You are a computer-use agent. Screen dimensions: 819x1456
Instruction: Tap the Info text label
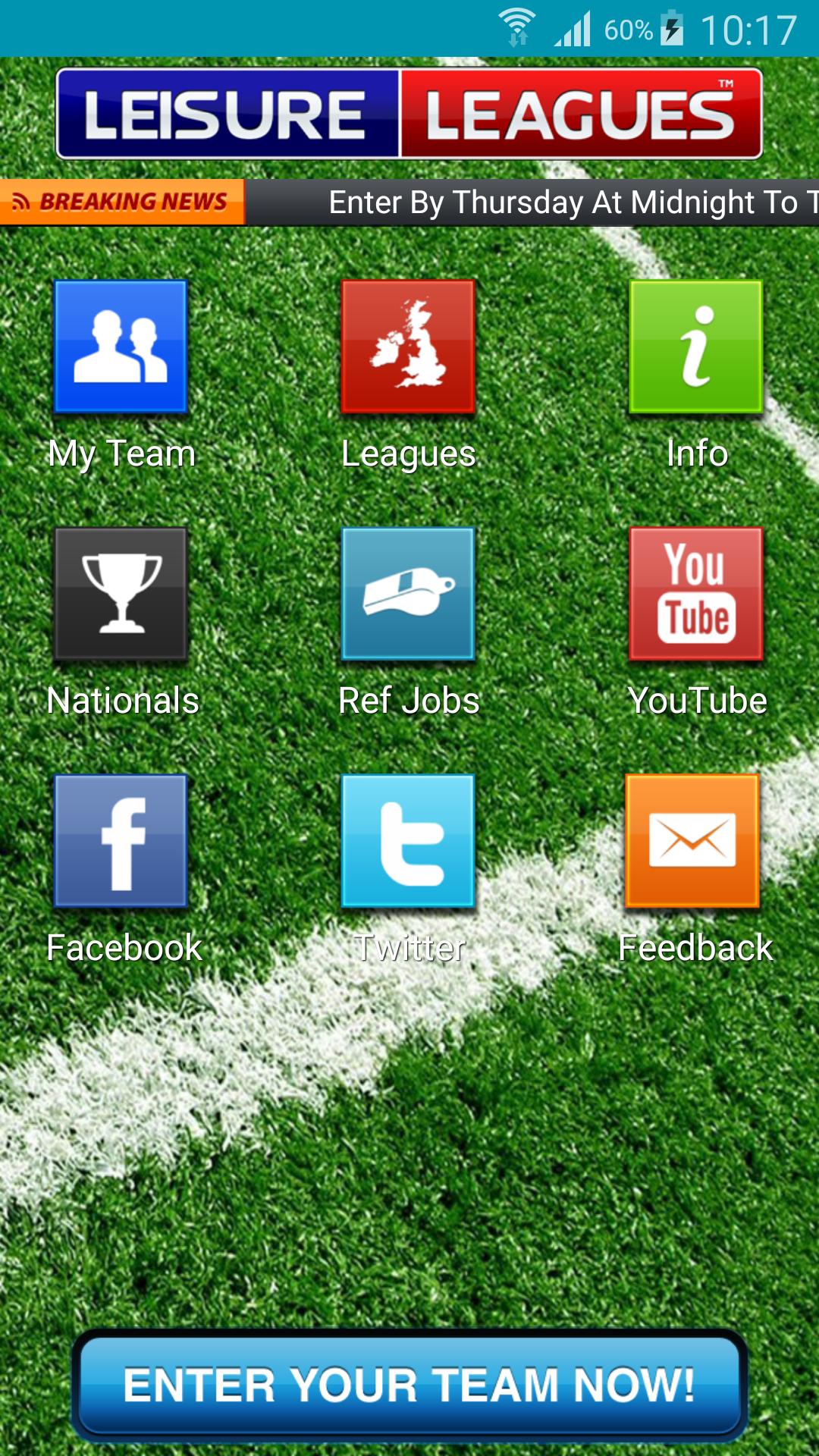696,453
